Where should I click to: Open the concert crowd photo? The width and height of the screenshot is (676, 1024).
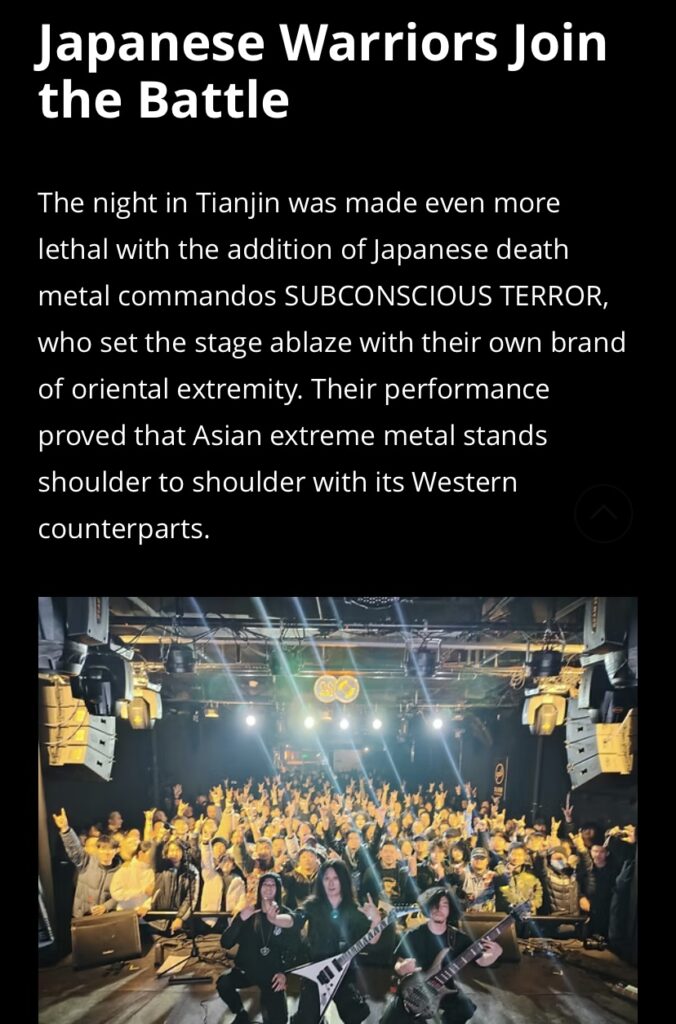pyautogui.click(x=338, y=810)
